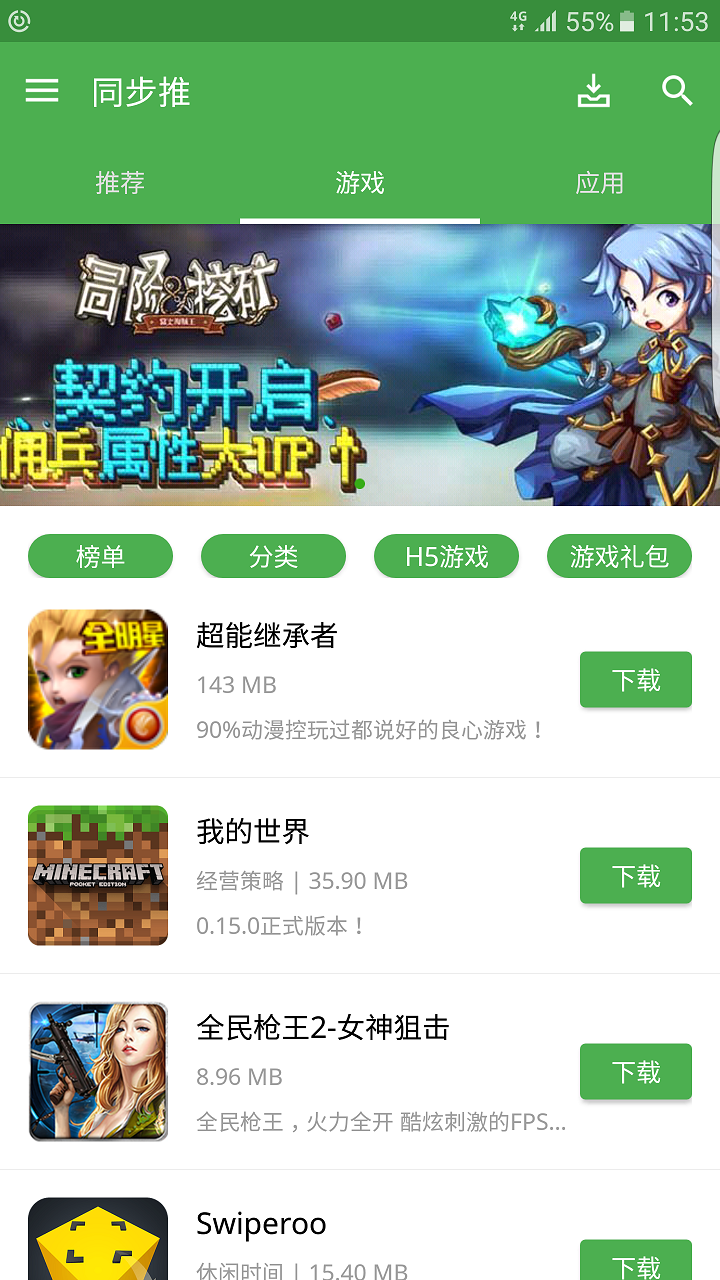Download 我的世界 Minecraft

[x=636, y=876]
